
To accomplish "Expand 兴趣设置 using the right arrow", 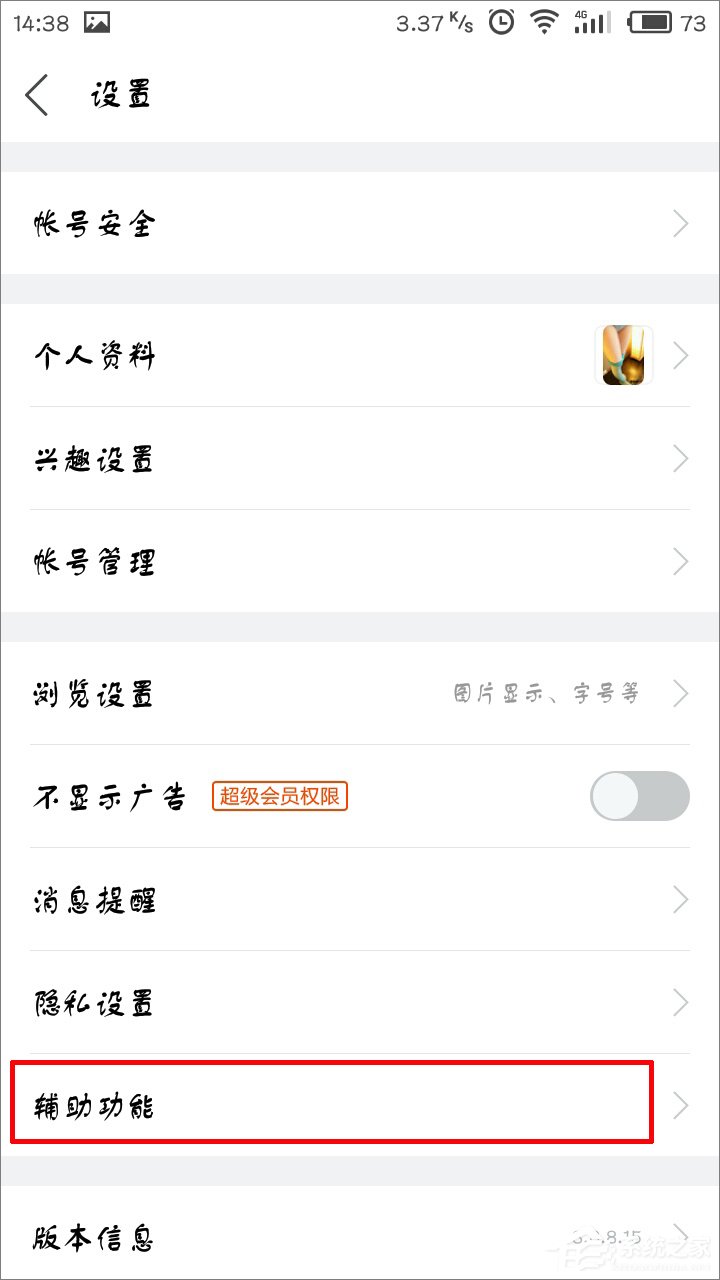I will tap(679, 459).
